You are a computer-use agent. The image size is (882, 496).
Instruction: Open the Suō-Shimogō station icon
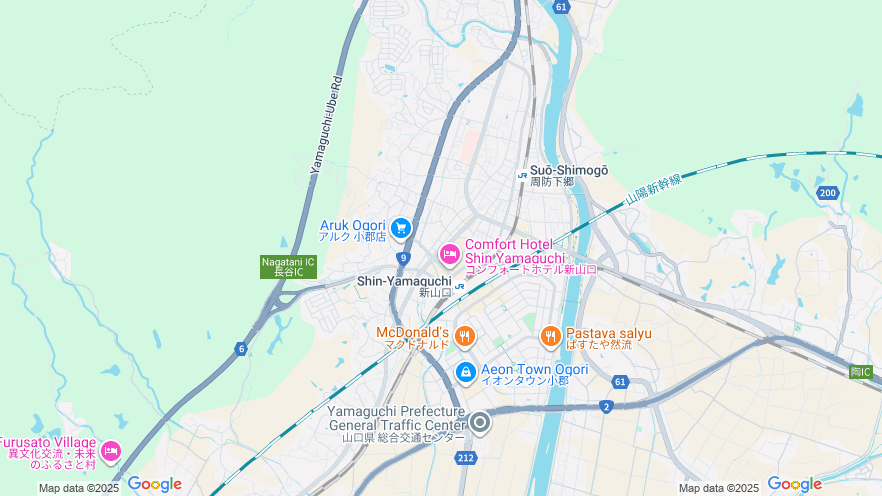pyautogui.click(x=522, y=174)
